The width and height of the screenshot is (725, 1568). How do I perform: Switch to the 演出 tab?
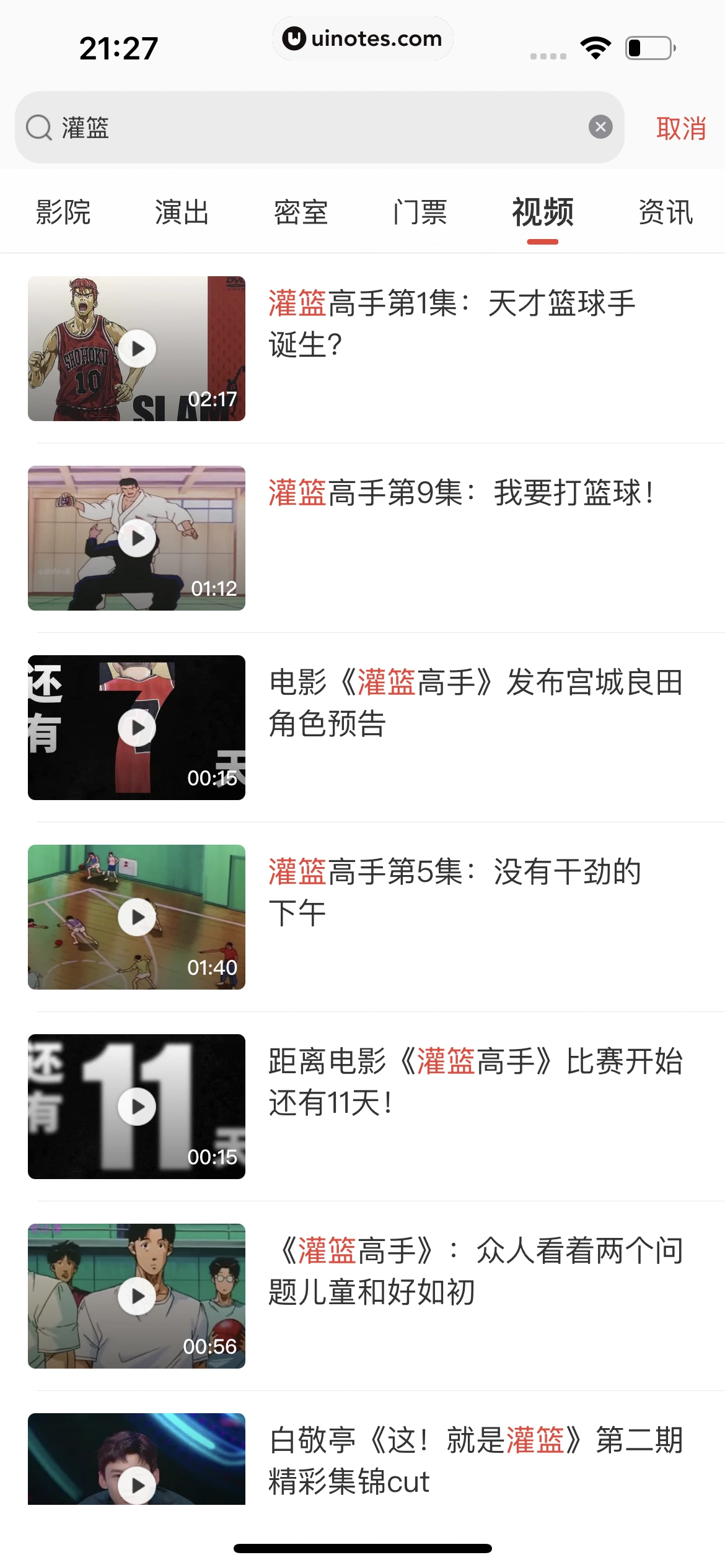[182, 212]
